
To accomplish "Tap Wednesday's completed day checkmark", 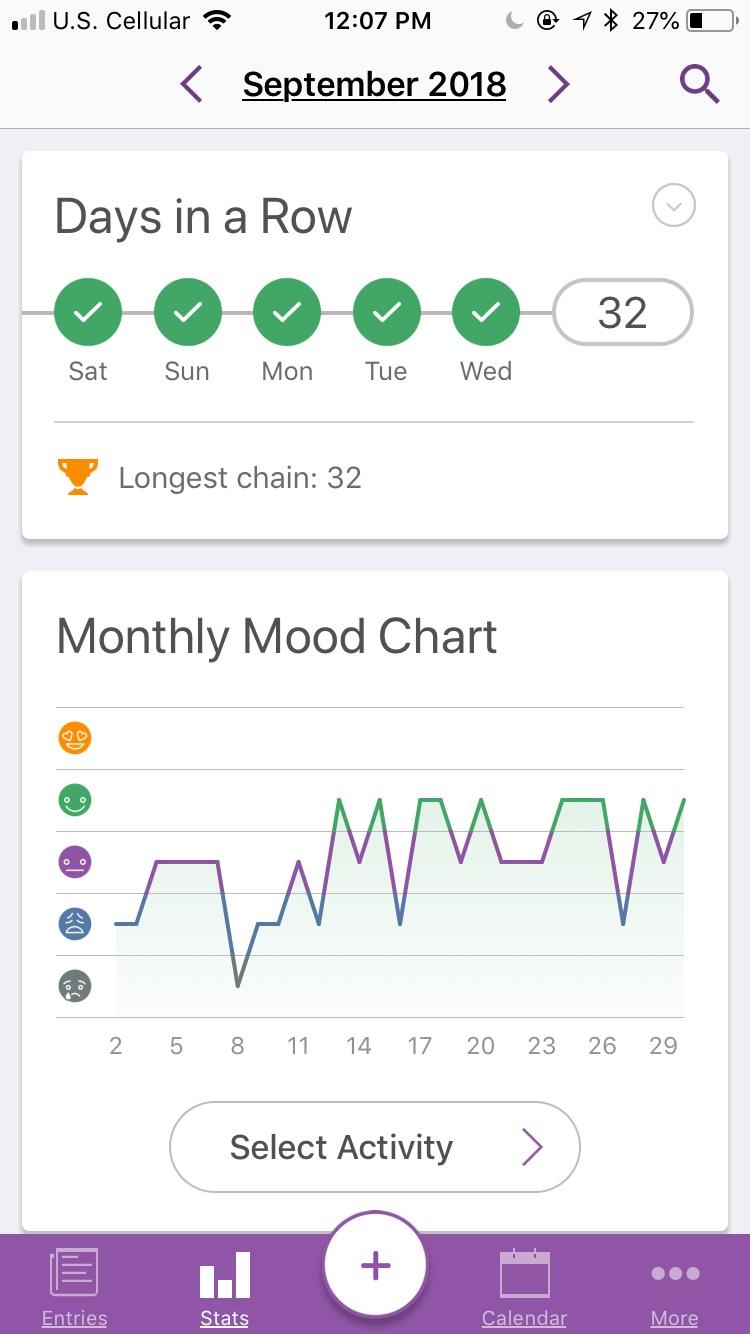I will click(x=486, y=311).
